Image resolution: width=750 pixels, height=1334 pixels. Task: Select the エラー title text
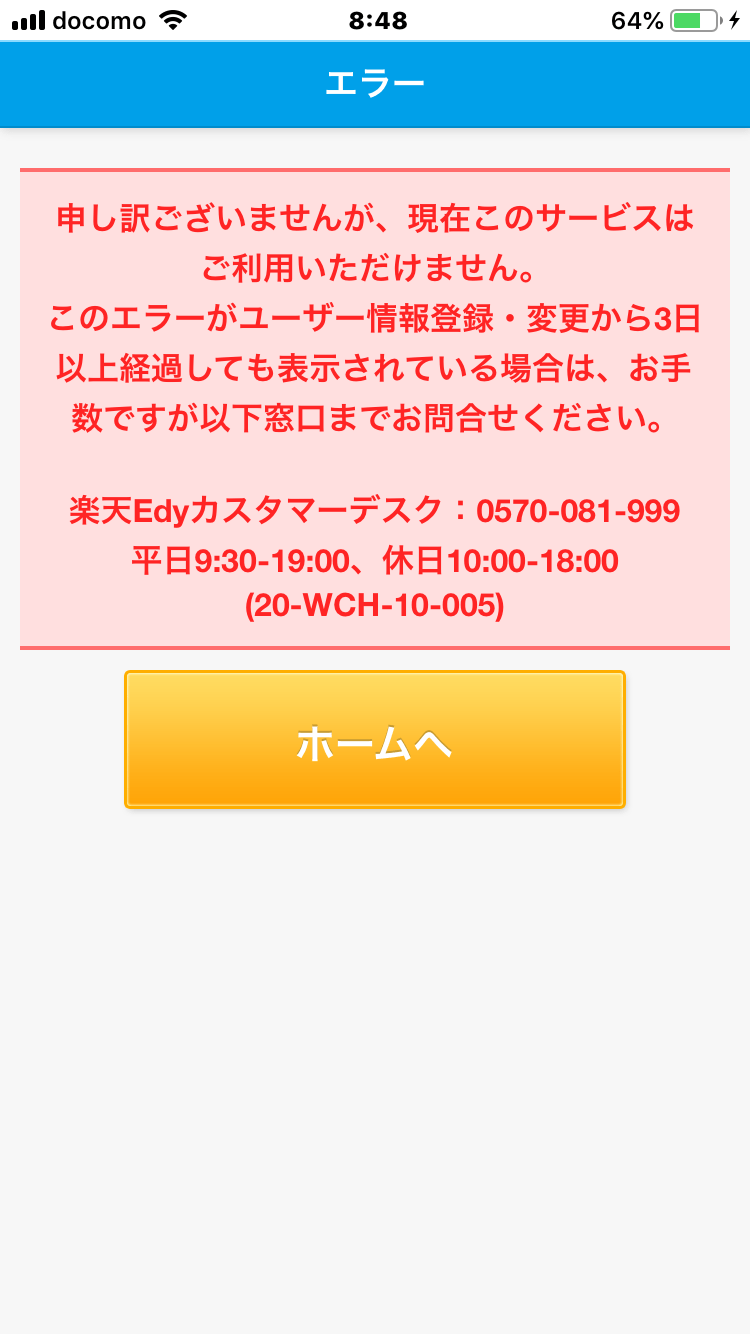point(374,84)
